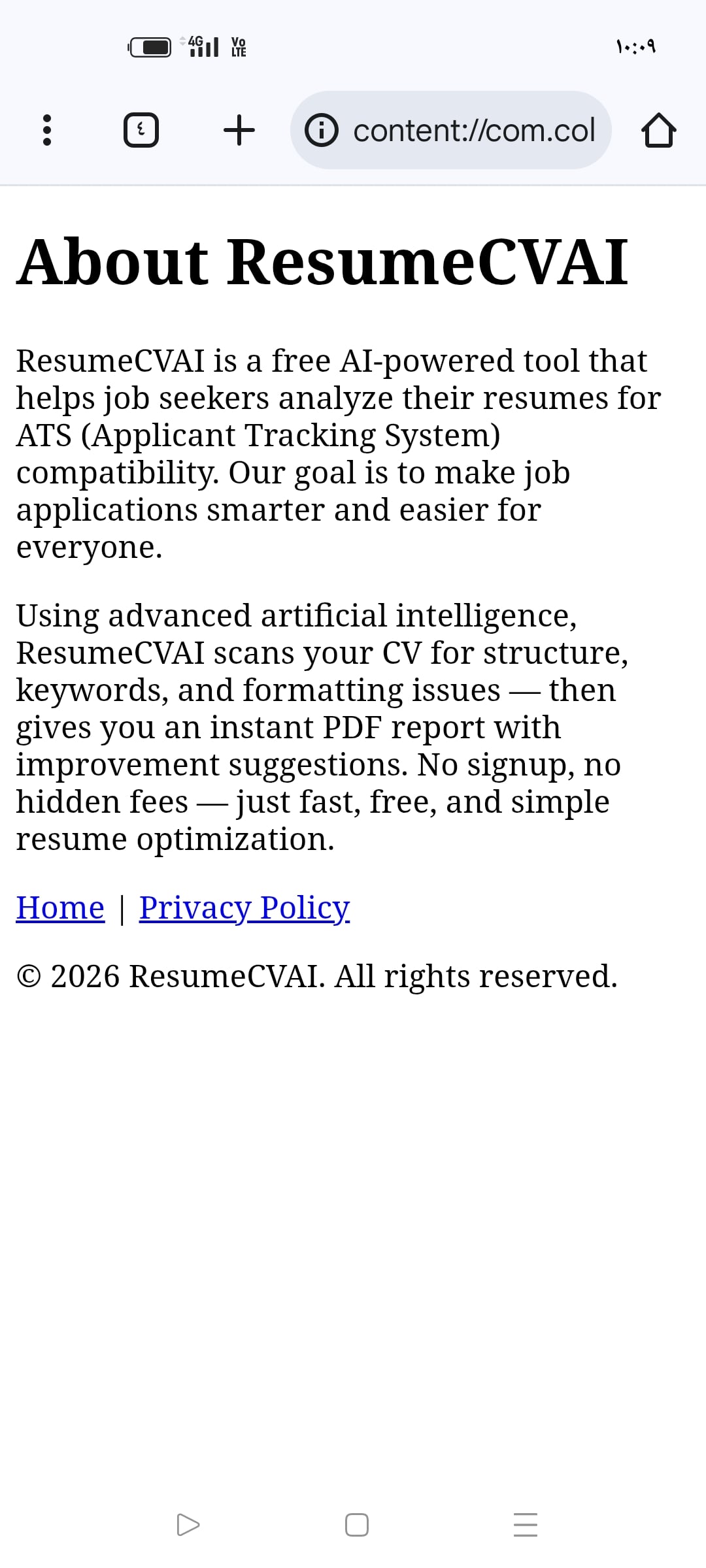Open the browser overflow menu
The width and height of the screenshot is (706, 1568).
46,130
